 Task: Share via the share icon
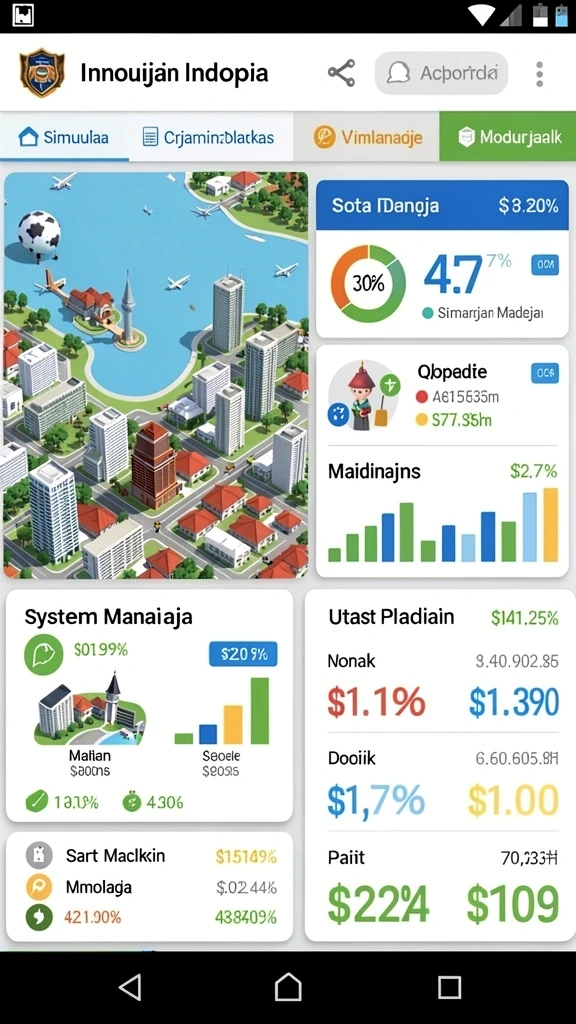342,73
